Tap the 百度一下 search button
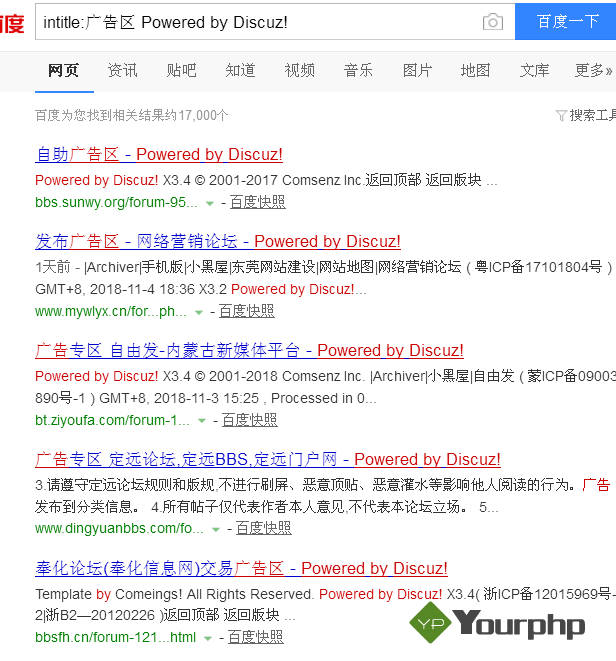Screen dimensions: 616x661 (x=566, y=22)
